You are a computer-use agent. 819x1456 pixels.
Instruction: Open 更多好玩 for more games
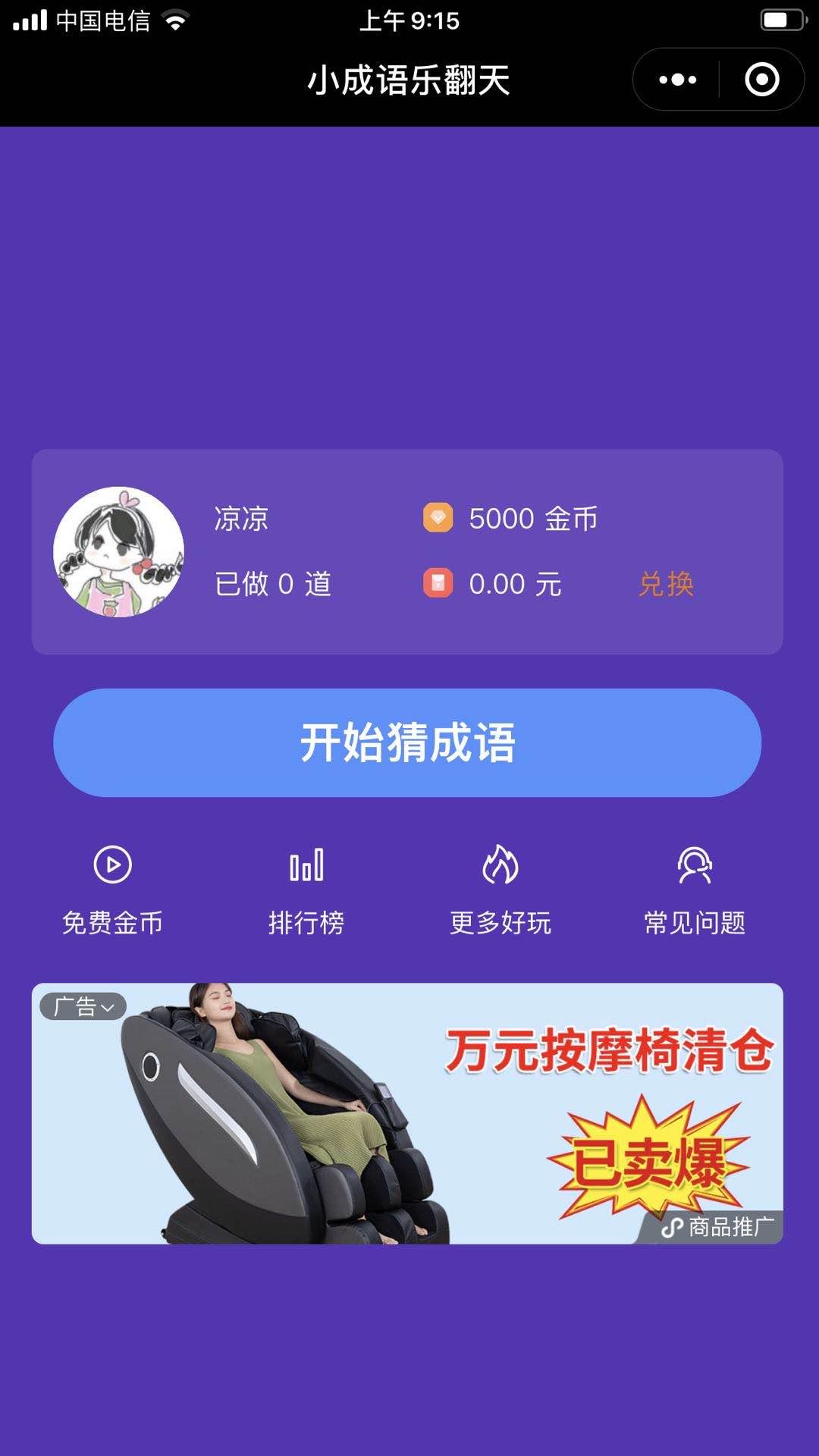(x=500, y=891)
